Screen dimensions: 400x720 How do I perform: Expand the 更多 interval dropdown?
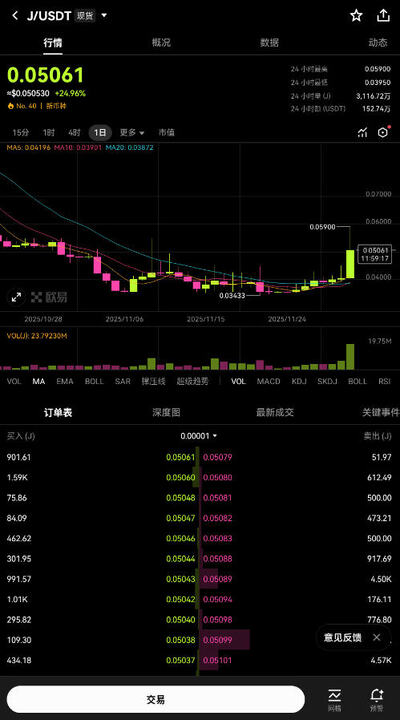[132, 133]
